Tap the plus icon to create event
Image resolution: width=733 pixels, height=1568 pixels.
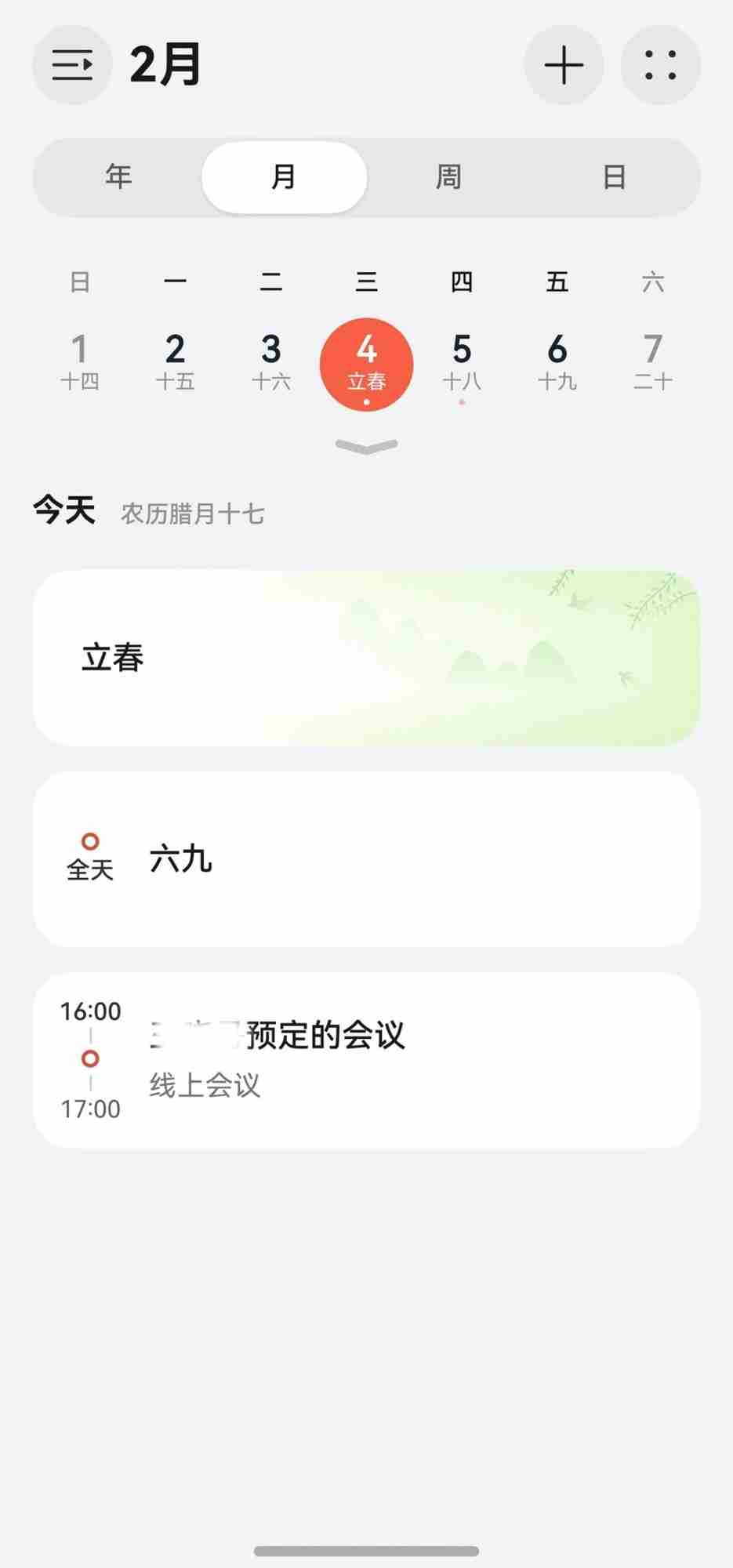point(564,65)
